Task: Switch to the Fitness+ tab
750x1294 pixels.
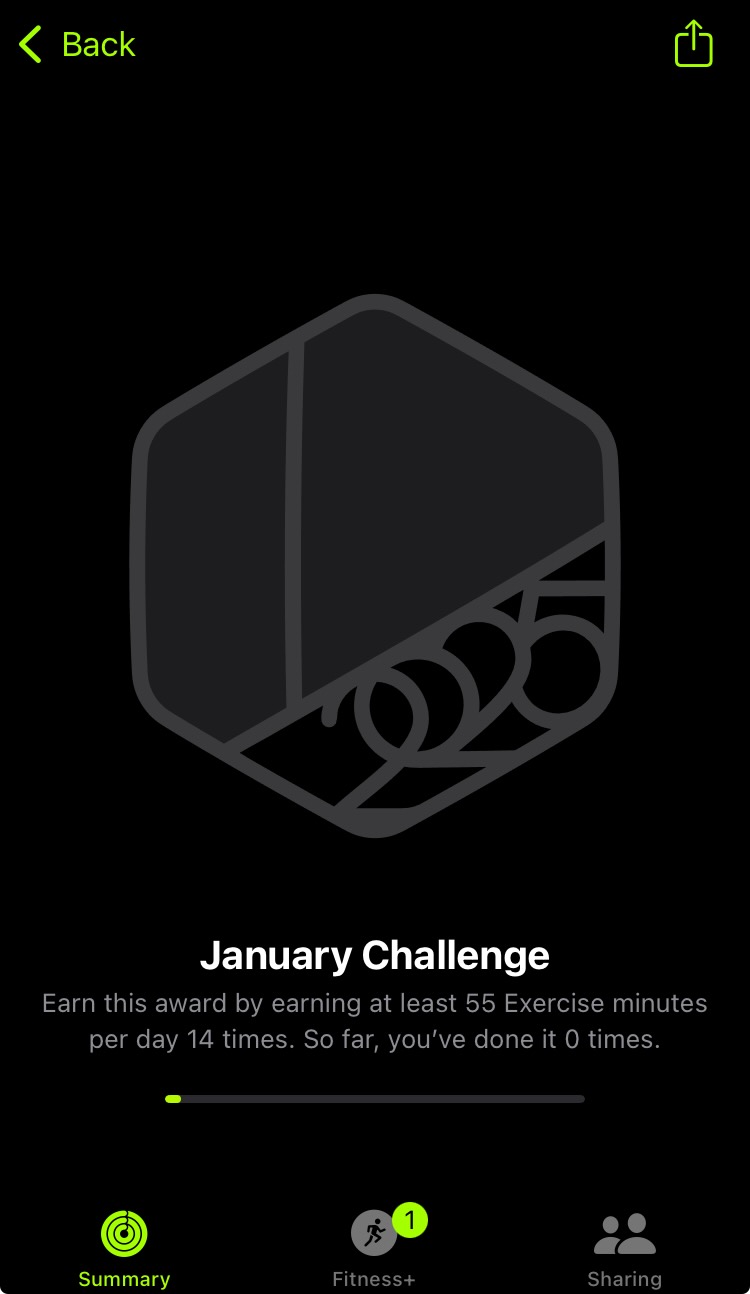Action: pos(374,1243)
